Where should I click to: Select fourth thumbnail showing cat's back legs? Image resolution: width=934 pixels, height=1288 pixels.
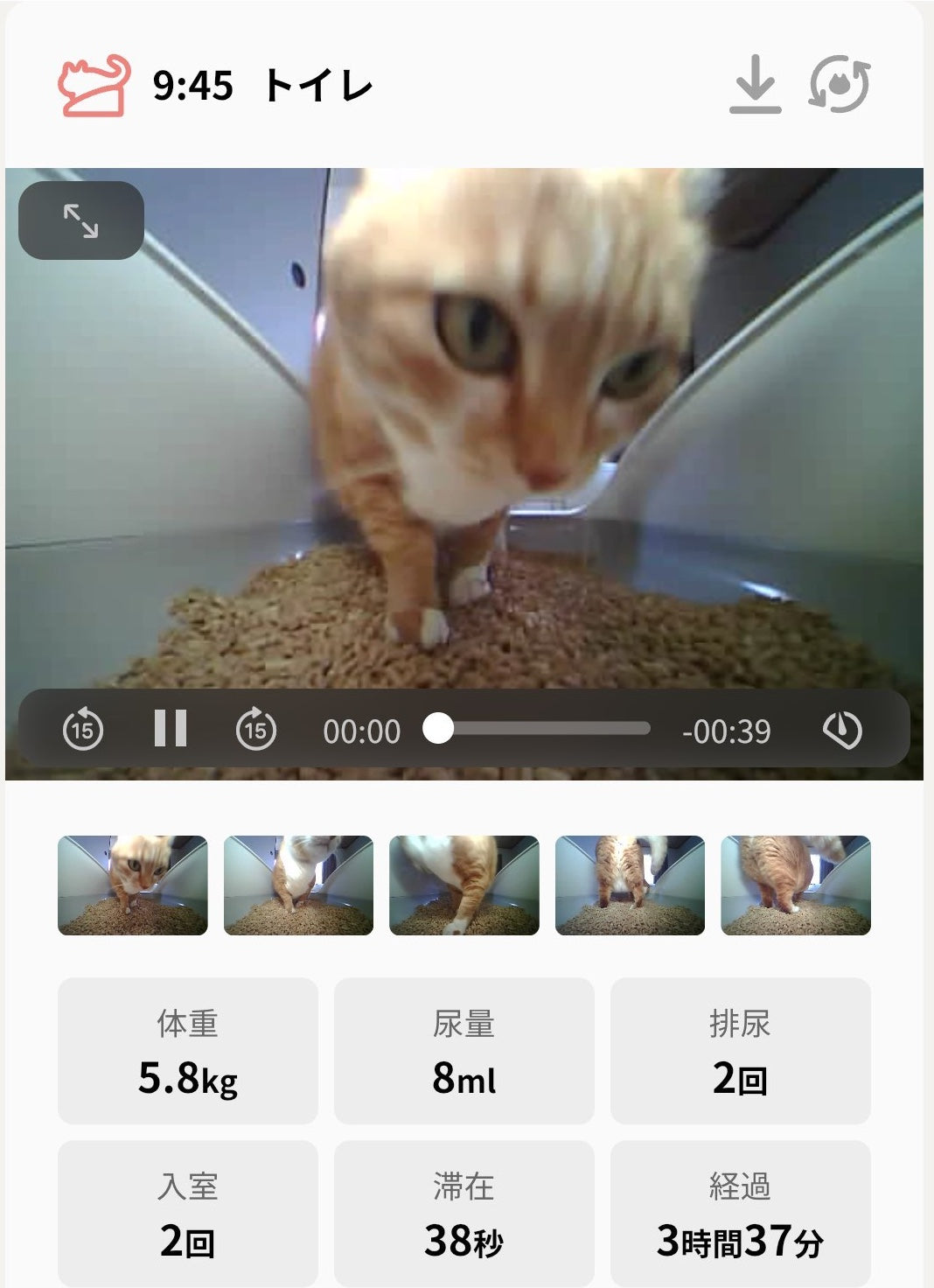[630, 885]
